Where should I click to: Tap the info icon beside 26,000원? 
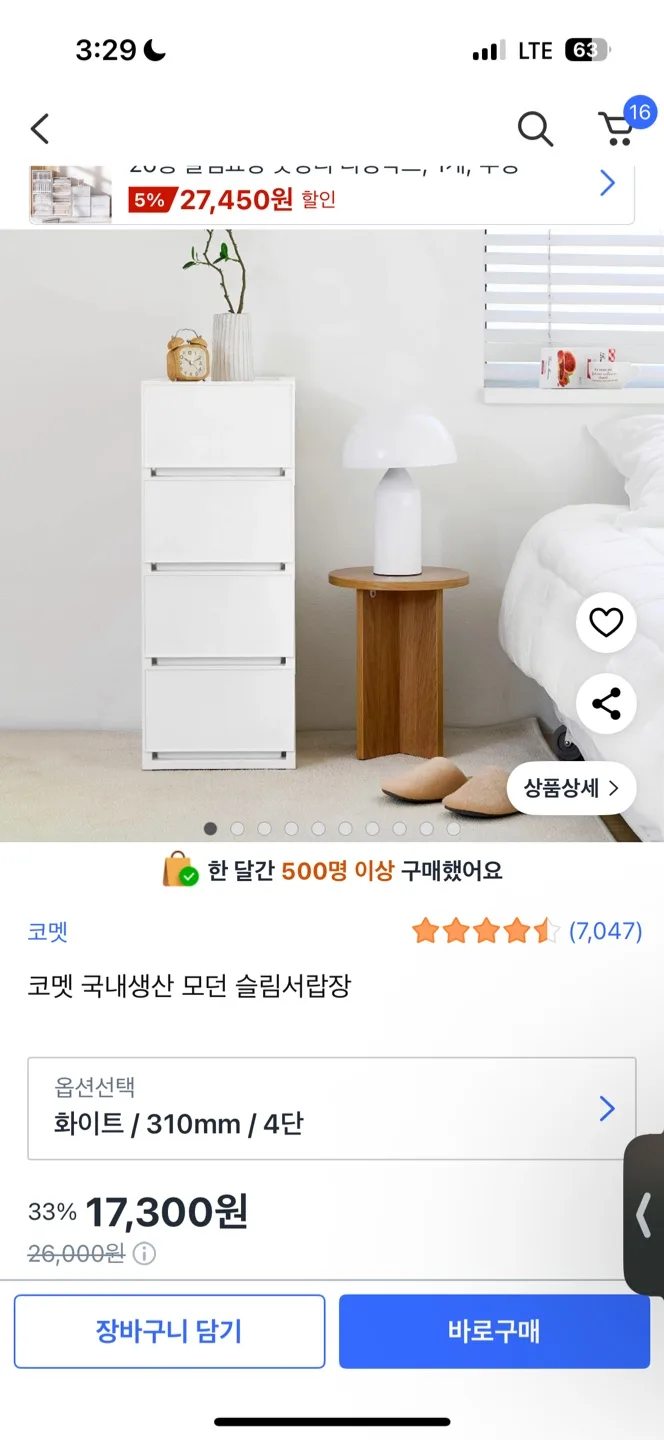(145, 1253)
